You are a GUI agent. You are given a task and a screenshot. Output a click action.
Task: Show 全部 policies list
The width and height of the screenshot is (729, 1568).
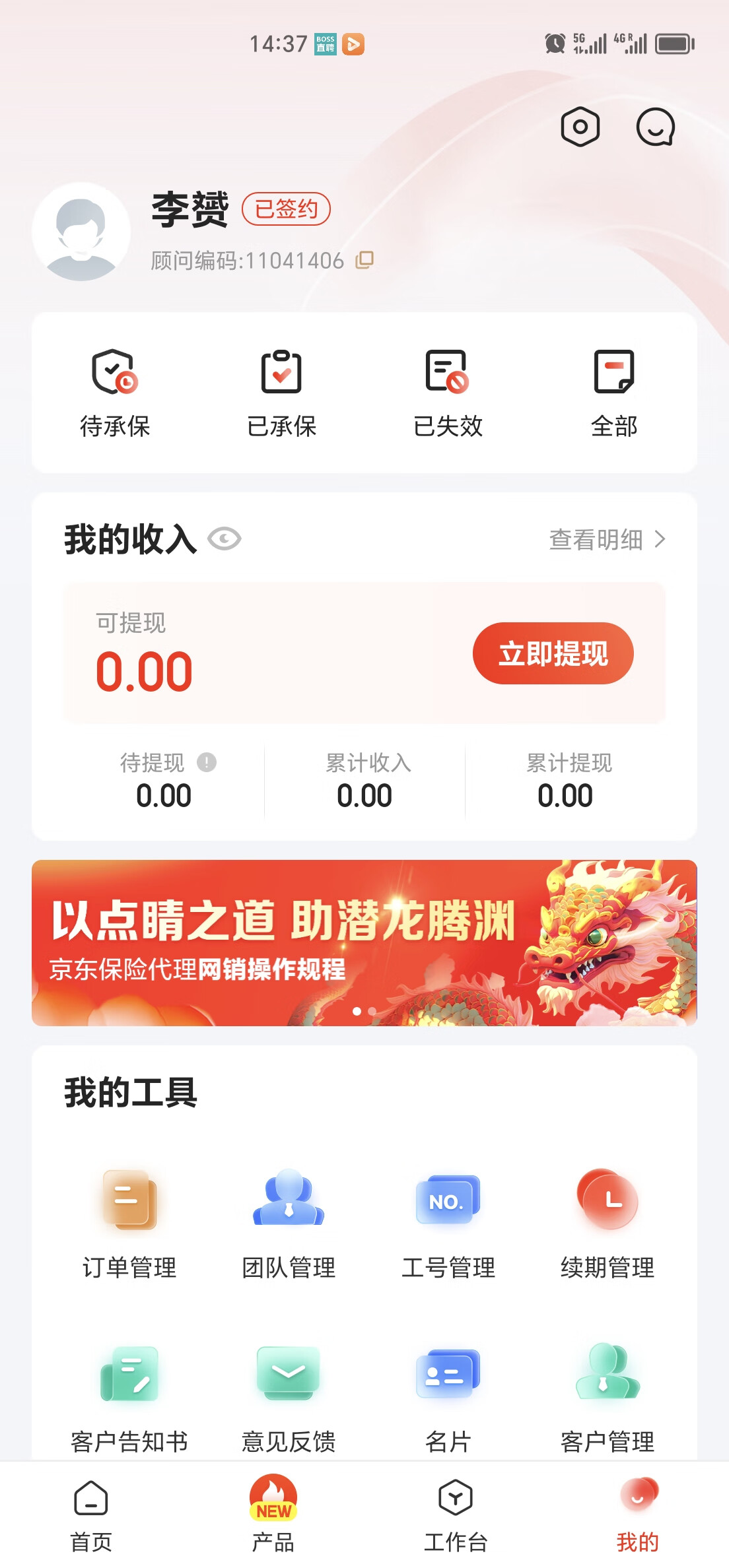coord(614,393)
